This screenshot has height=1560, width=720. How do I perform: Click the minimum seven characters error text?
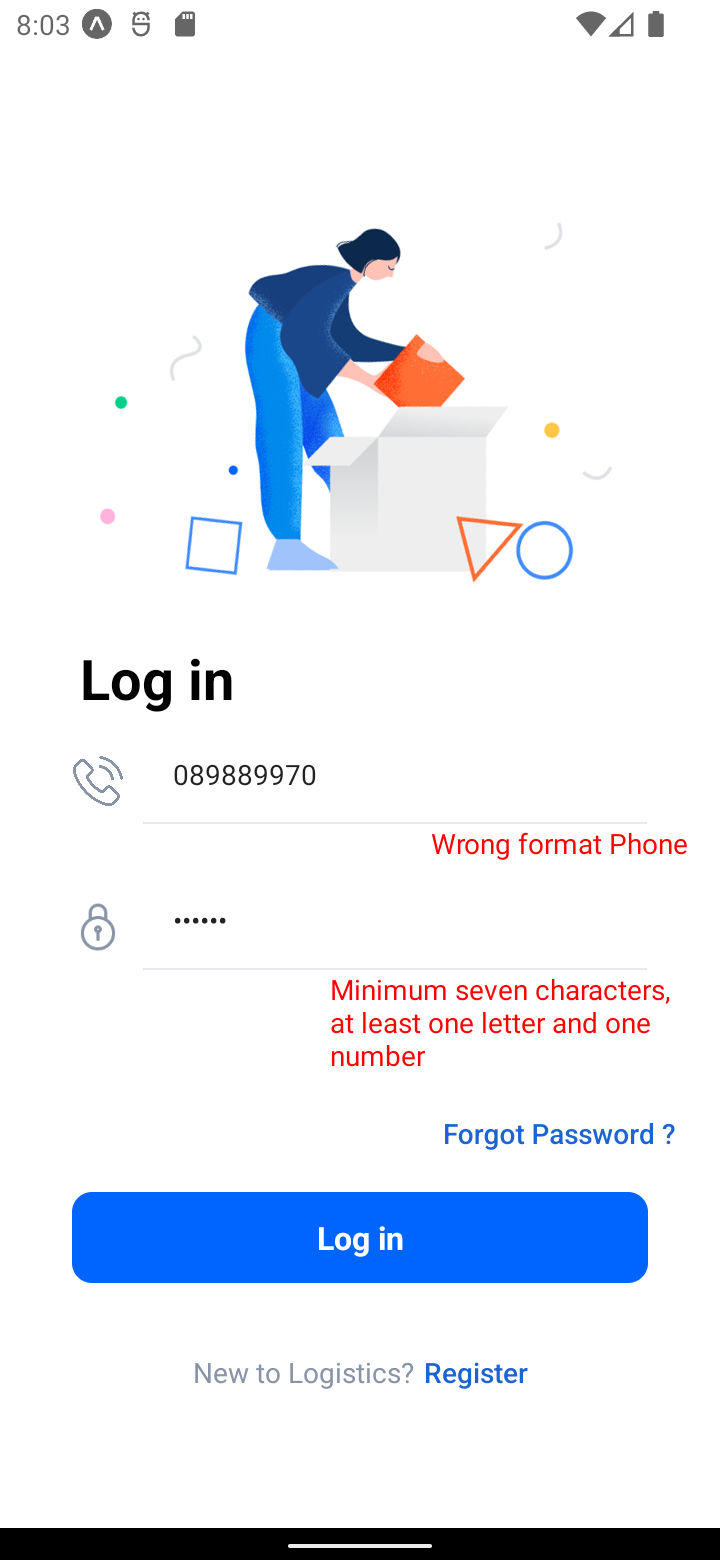click(x=498, y=1022)
